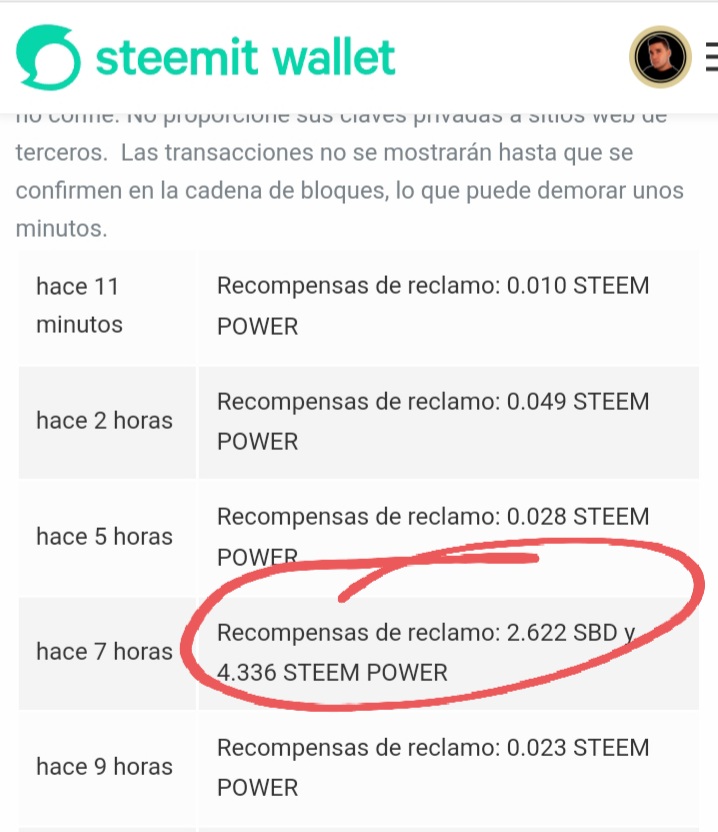Open the hamburger menu
The image size is (718, 832).
711,57
